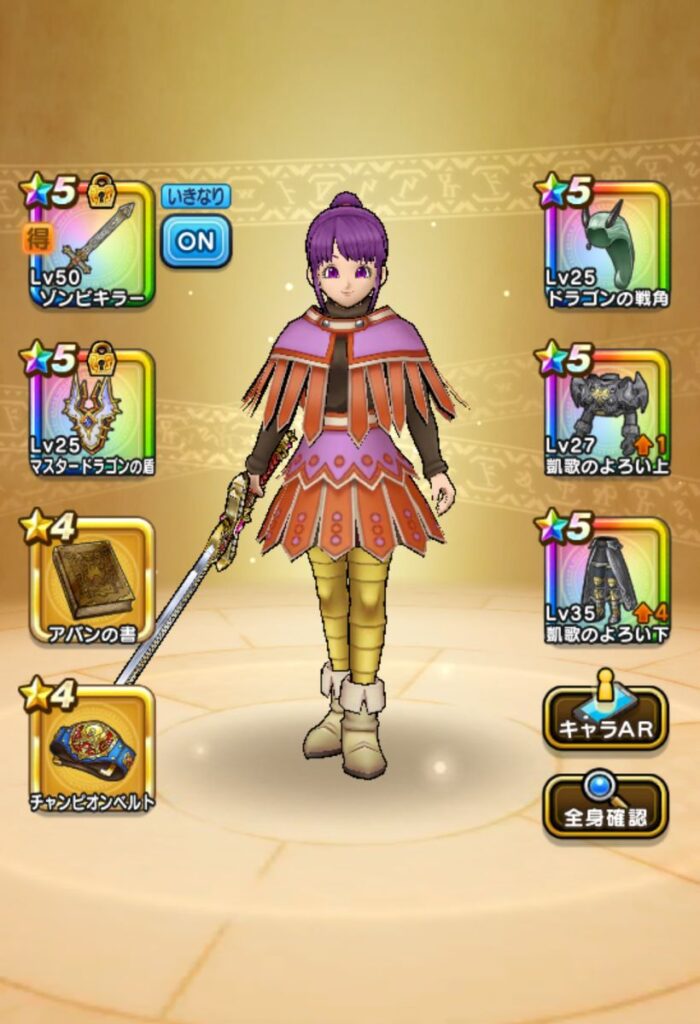The image size is (700, 1024).
Task: Launch the キャラAR feature
Action: [x=605, y=718]
